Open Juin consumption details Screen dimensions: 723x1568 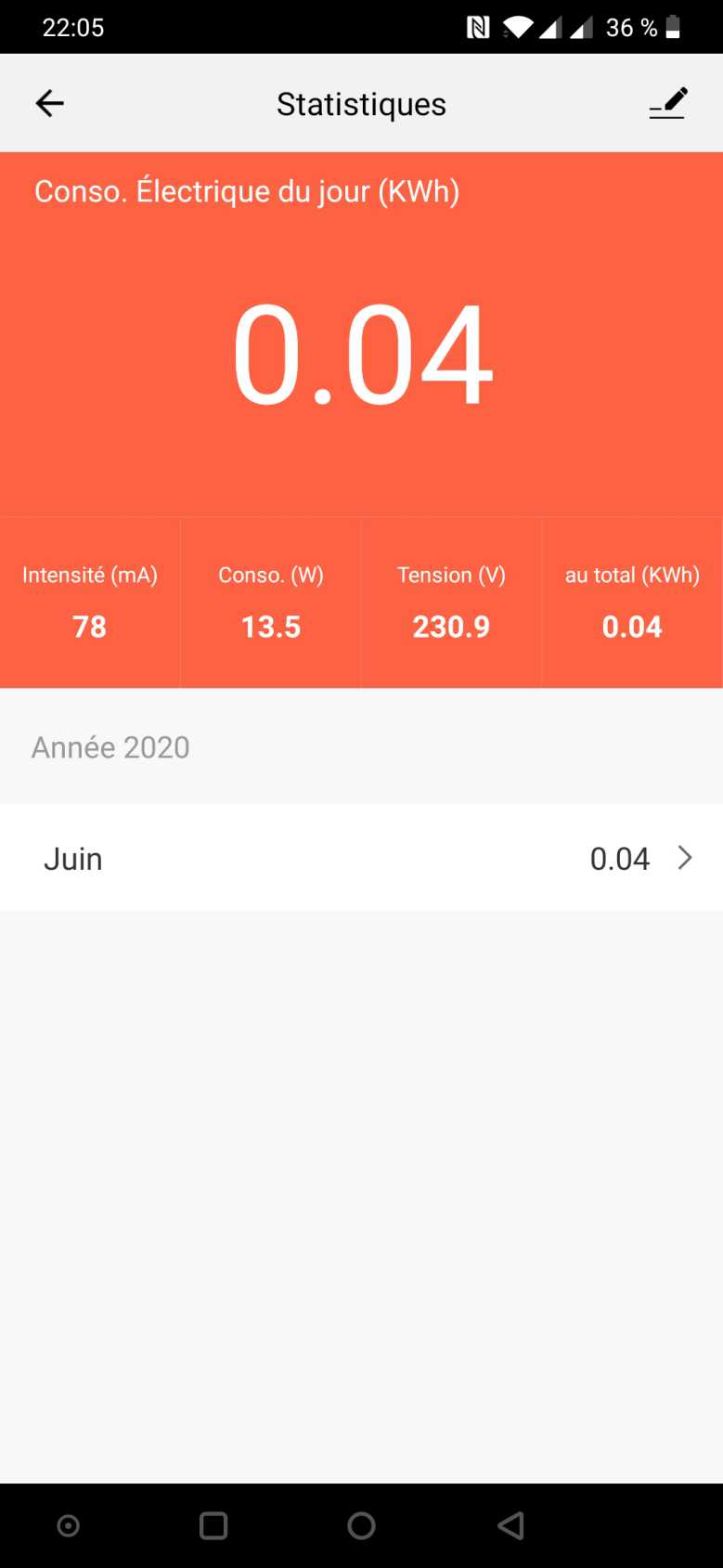361,858
